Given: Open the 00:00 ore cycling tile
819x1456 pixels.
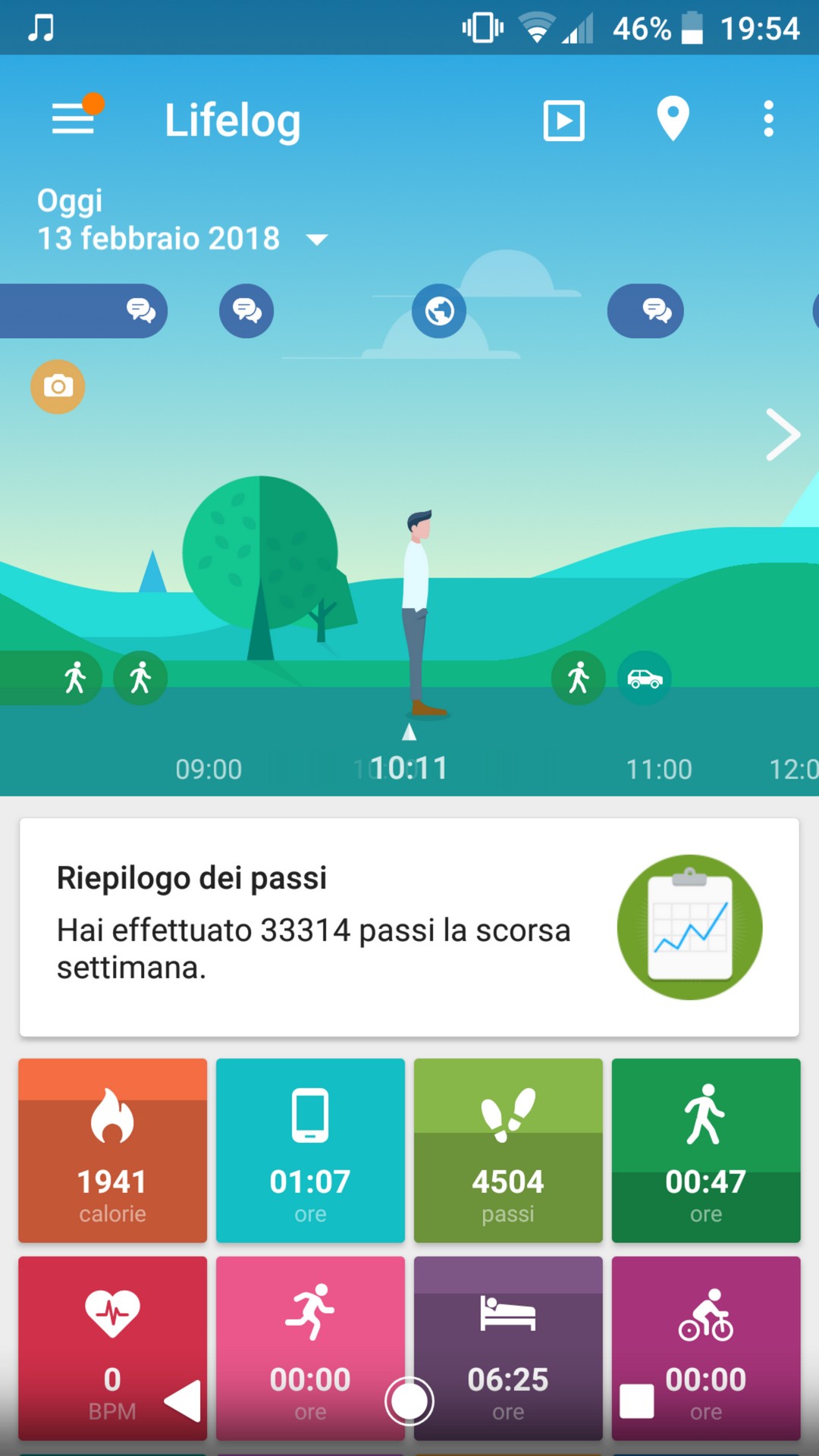Looking at the screenshot, I should 706,1348.
